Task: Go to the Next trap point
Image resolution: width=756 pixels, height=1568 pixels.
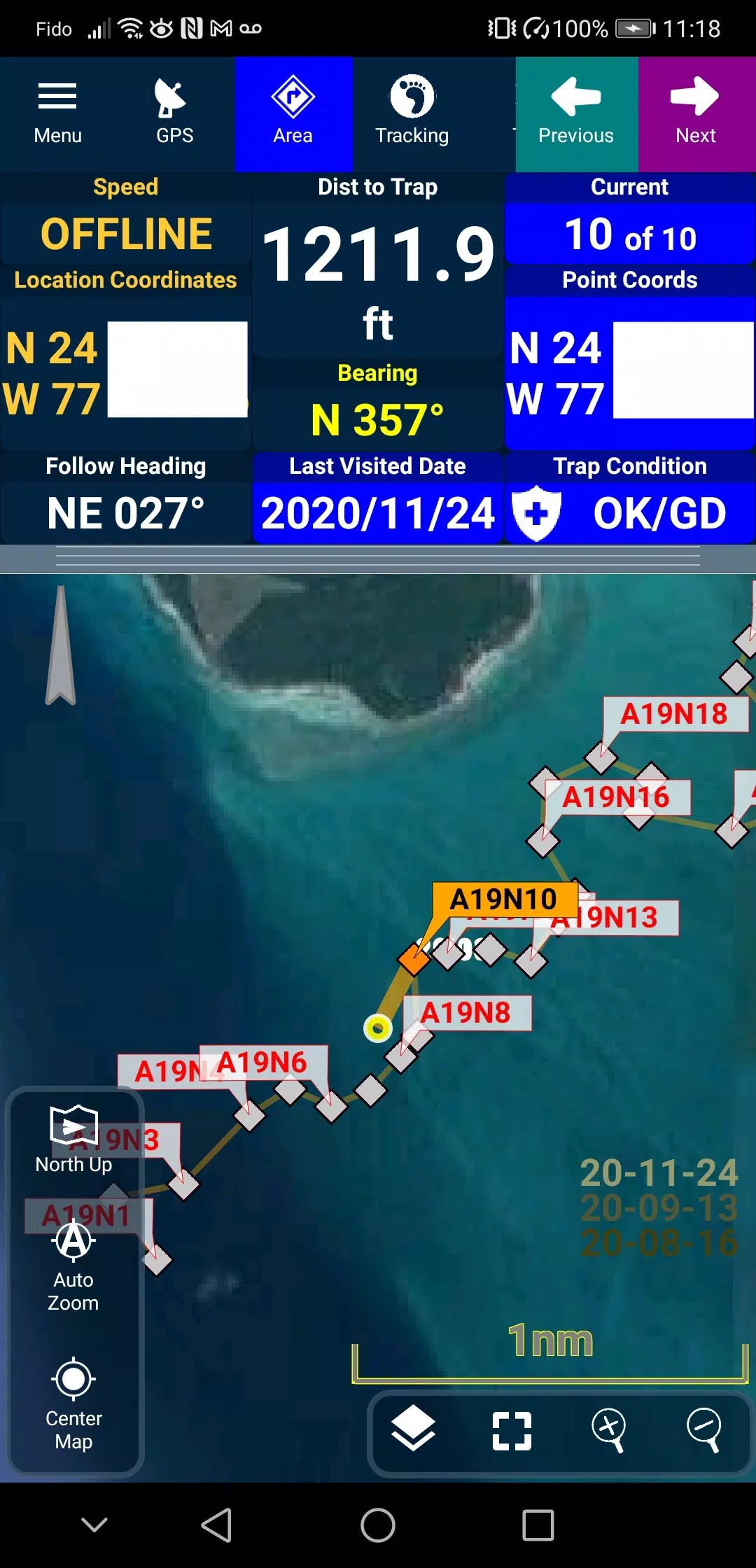Action: click(x=696, y=113)
